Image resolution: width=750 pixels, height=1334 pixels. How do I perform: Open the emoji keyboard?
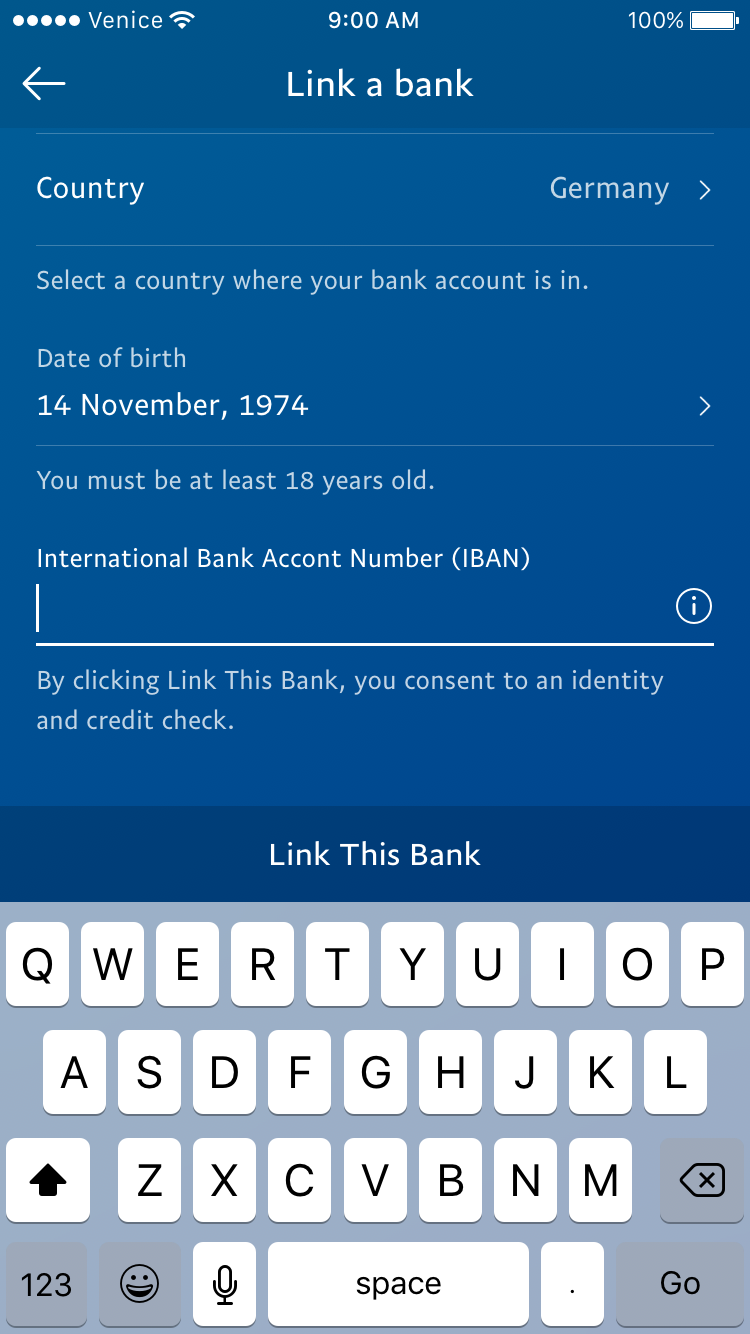click(x=140, y=1284)
